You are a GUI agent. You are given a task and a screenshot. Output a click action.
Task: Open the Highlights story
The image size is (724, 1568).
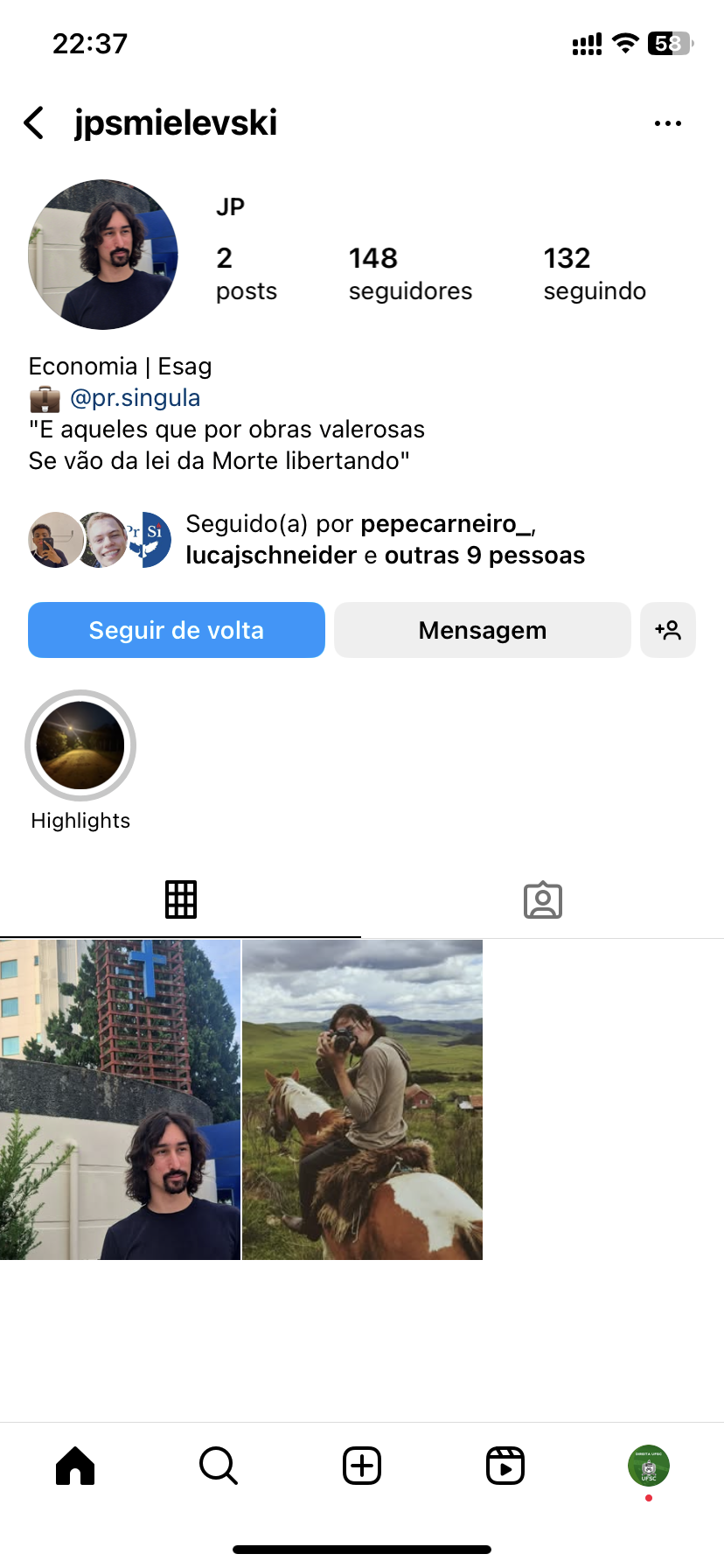point(80,746)
